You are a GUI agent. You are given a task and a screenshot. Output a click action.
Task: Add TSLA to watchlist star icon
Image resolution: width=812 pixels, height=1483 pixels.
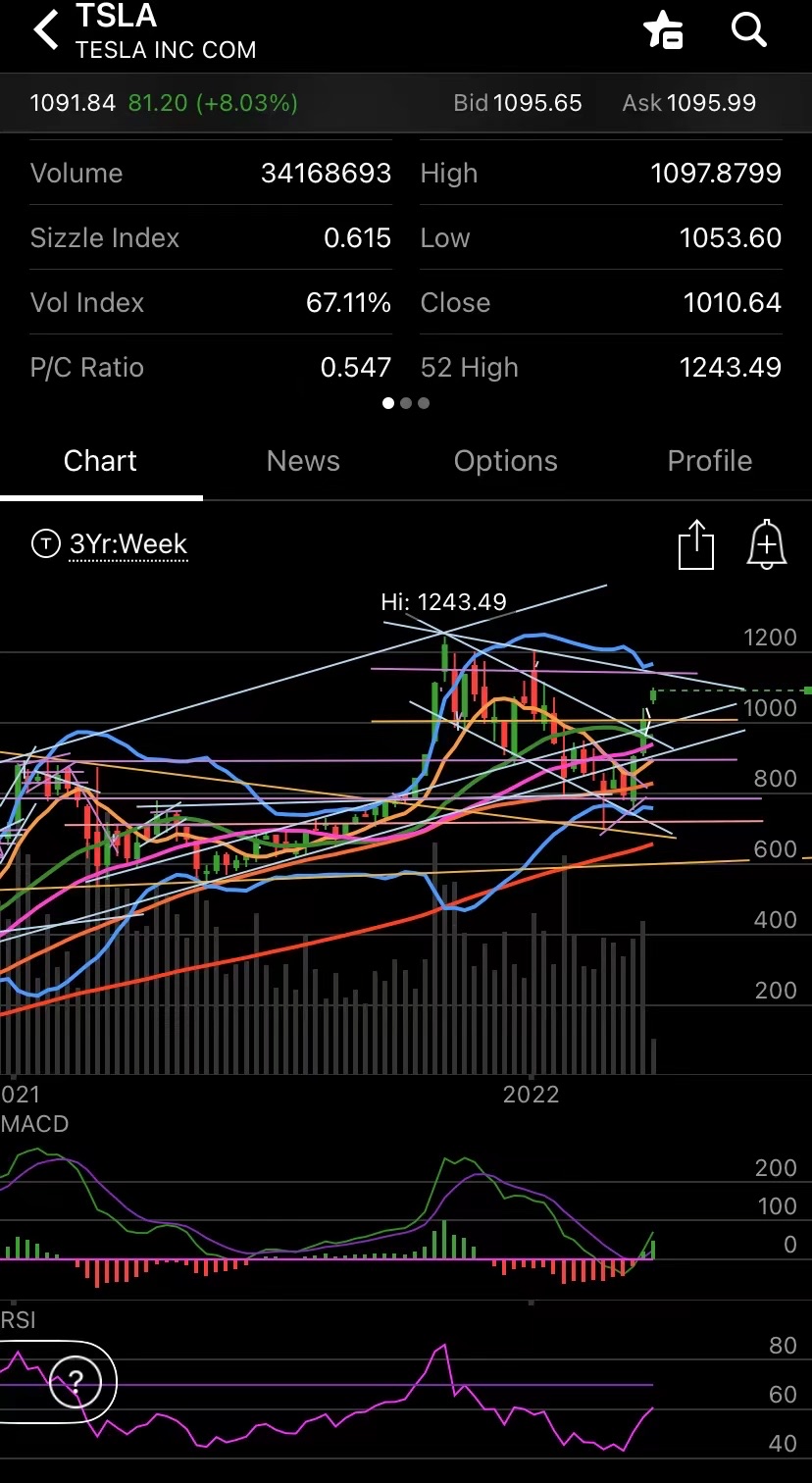coord(664,30)
